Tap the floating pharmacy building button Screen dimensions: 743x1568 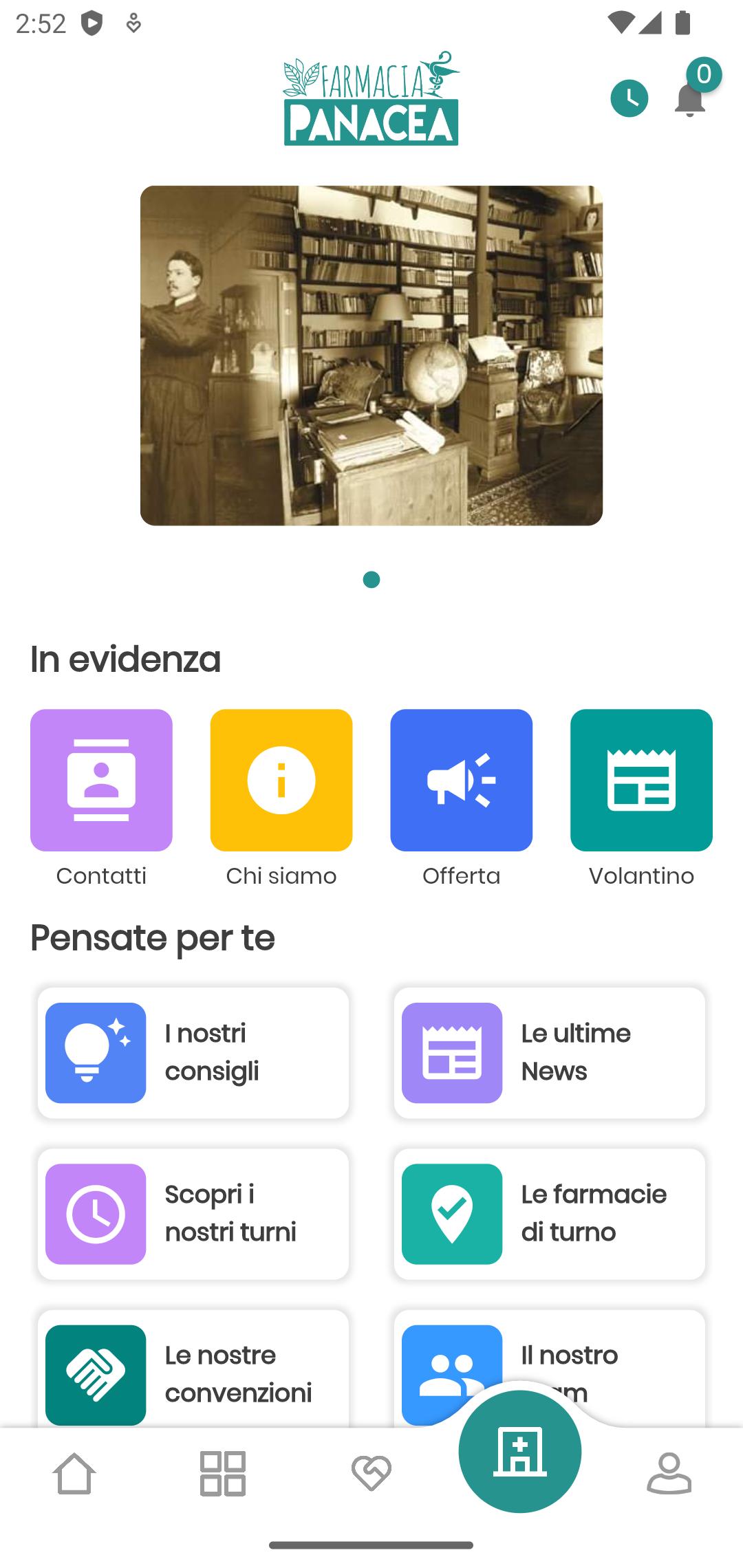(520, 1451)
